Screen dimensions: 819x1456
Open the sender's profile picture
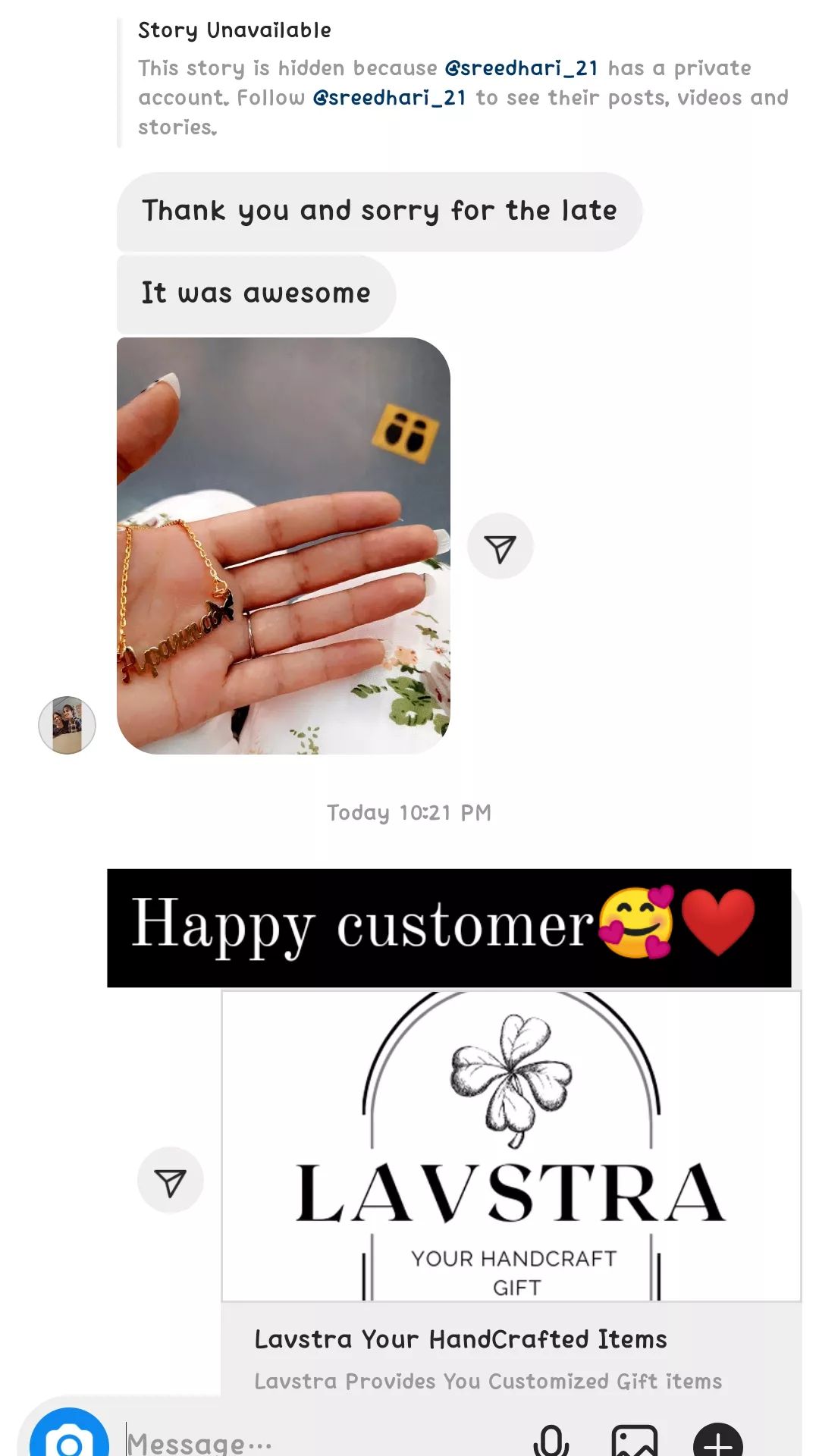coord(67,725)
